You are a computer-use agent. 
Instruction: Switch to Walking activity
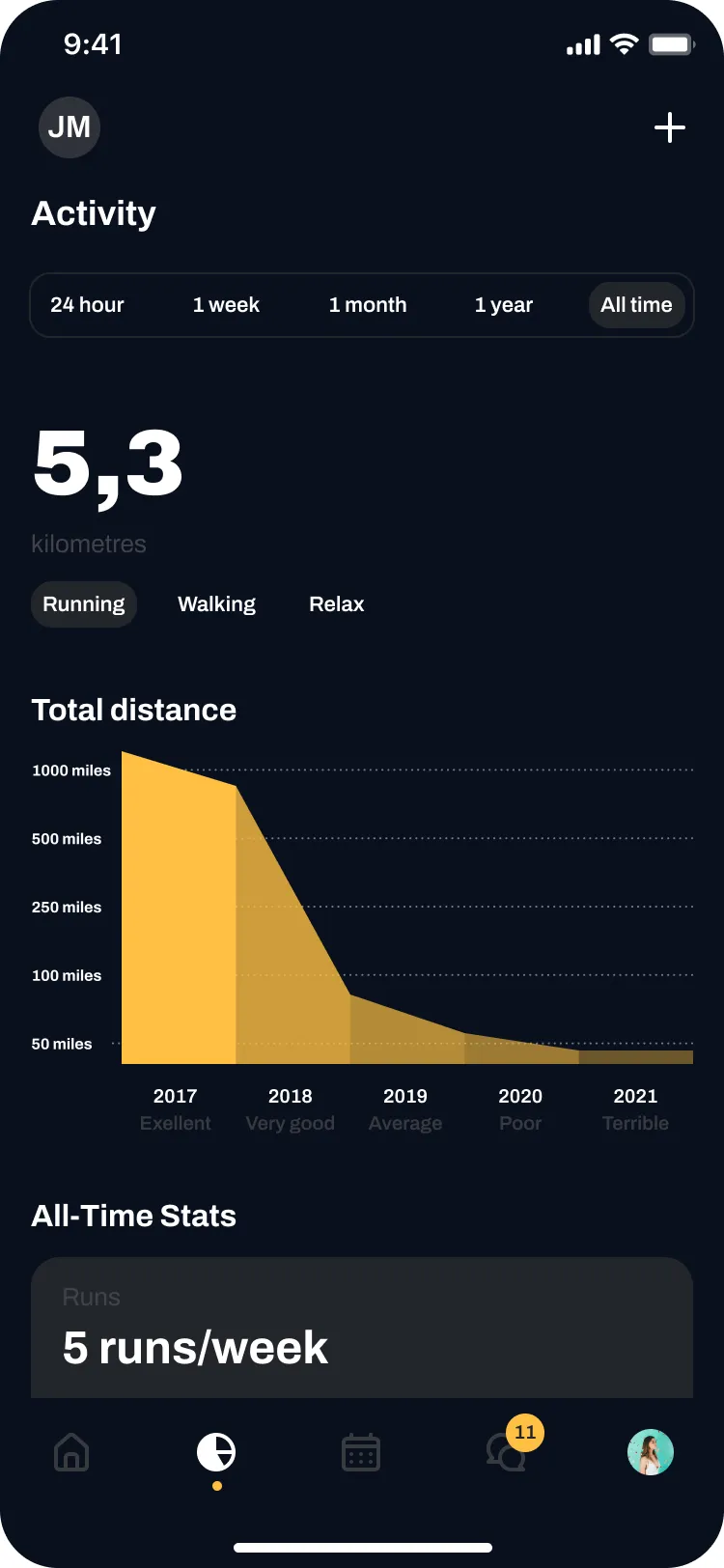[216, 604]
